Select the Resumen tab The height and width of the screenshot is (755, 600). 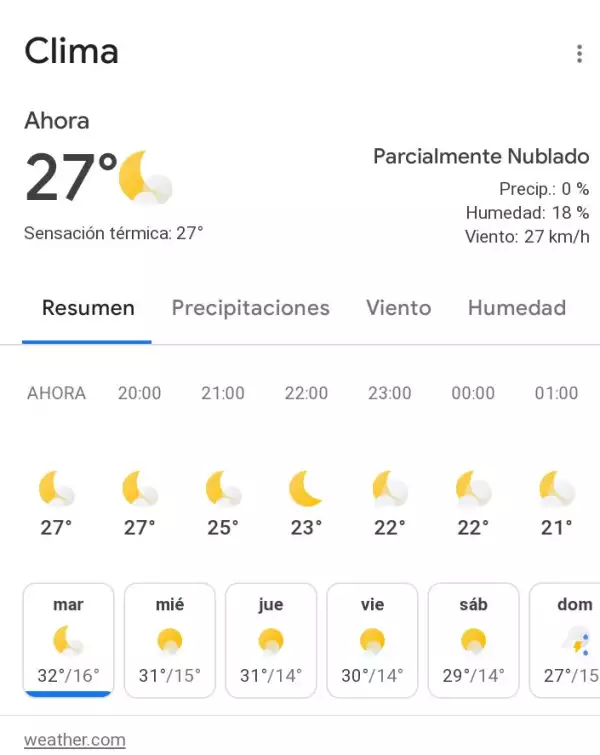pyautogui.click(x=88, y=308)
